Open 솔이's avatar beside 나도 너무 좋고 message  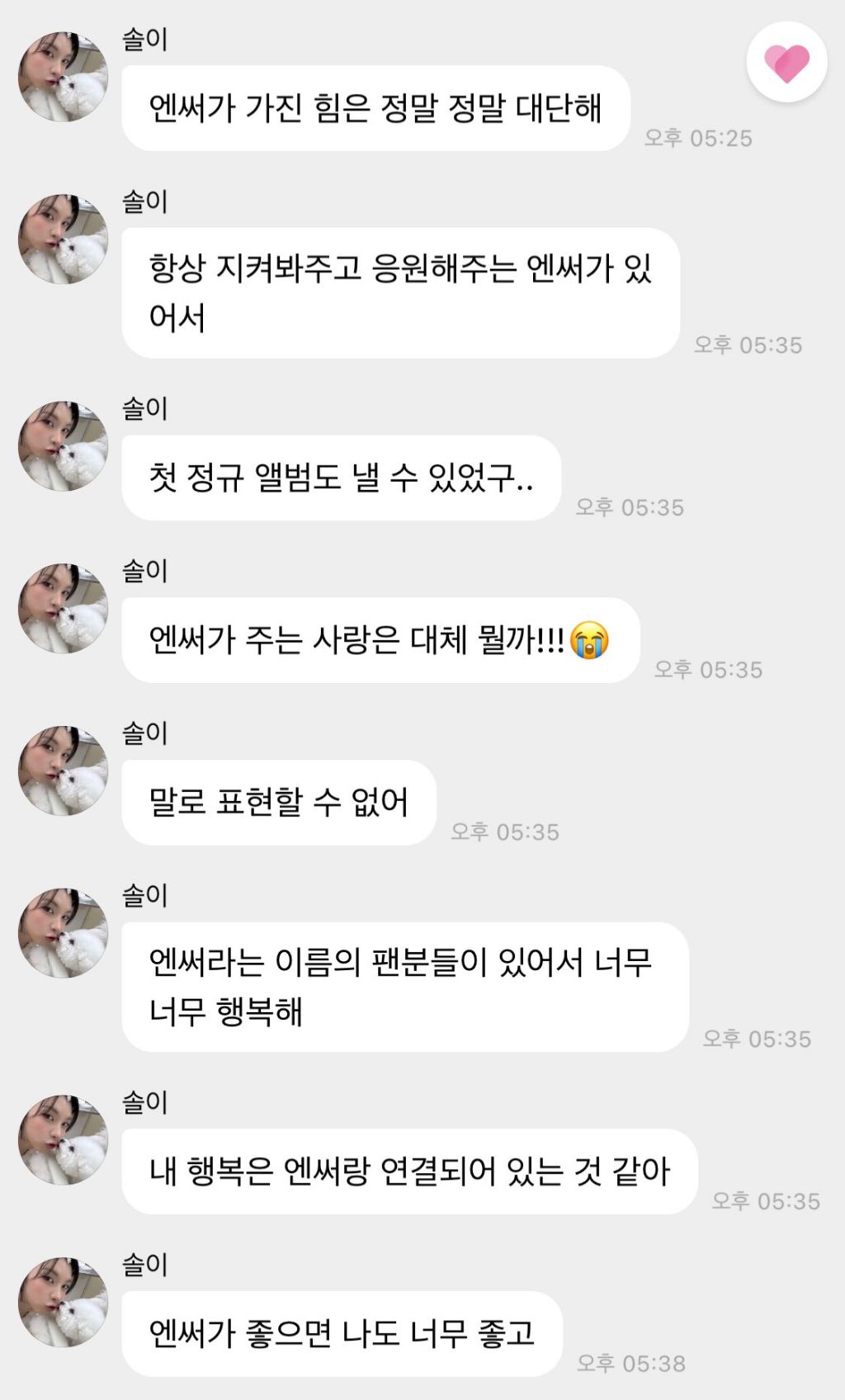coord(64,1302)
